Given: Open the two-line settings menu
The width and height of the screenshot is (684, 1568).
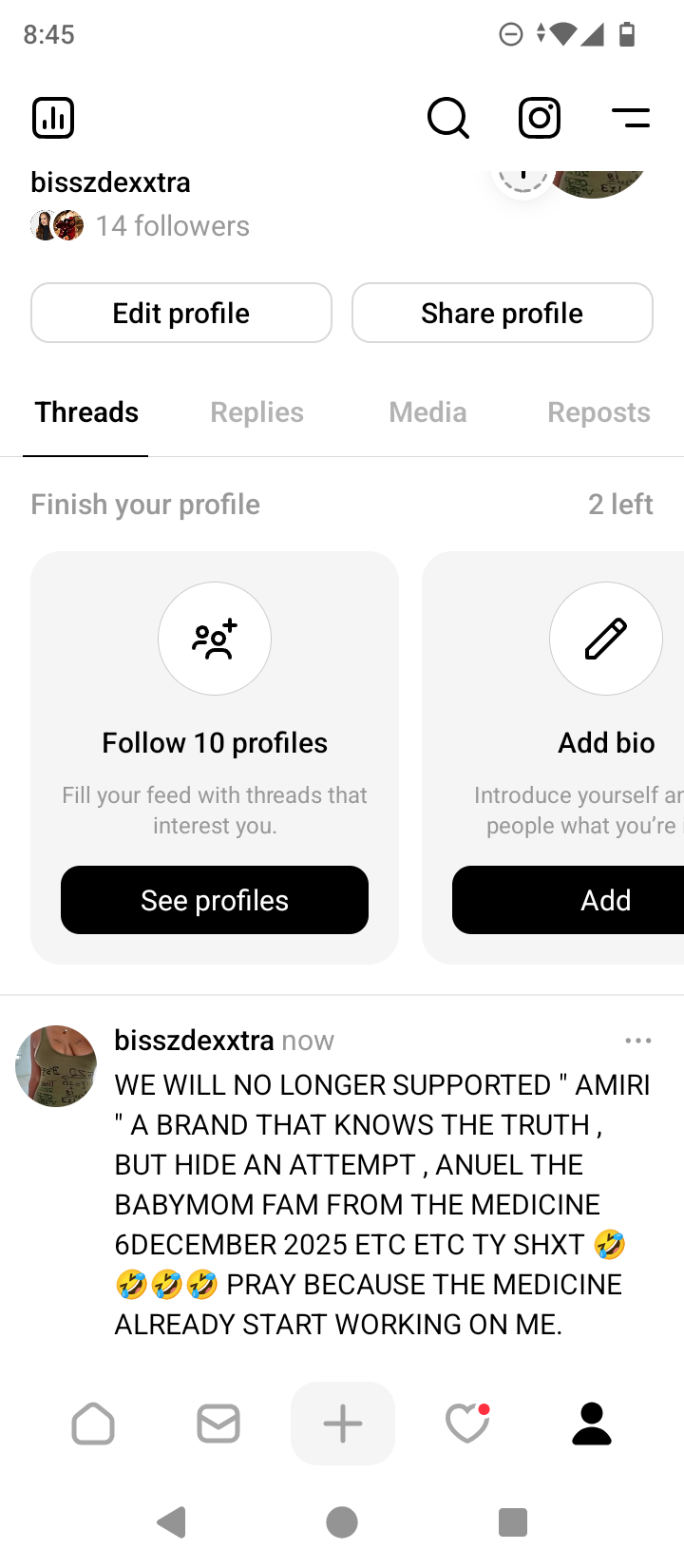Looking at the screenshot, I should [630, 118].
